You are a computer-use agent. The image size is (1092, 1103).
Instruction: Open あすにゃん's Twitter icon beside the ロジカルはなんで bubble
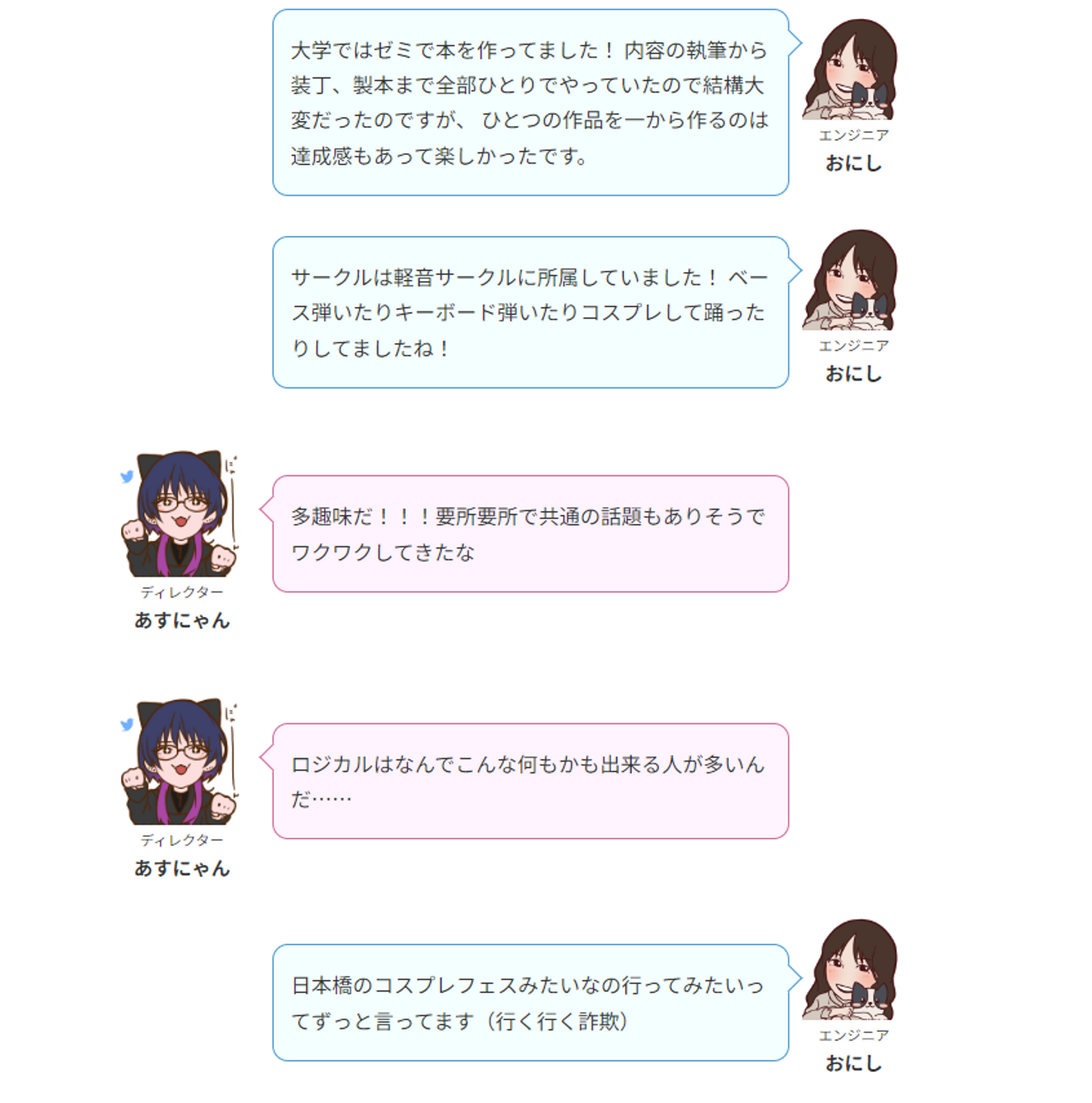(127, 725)
